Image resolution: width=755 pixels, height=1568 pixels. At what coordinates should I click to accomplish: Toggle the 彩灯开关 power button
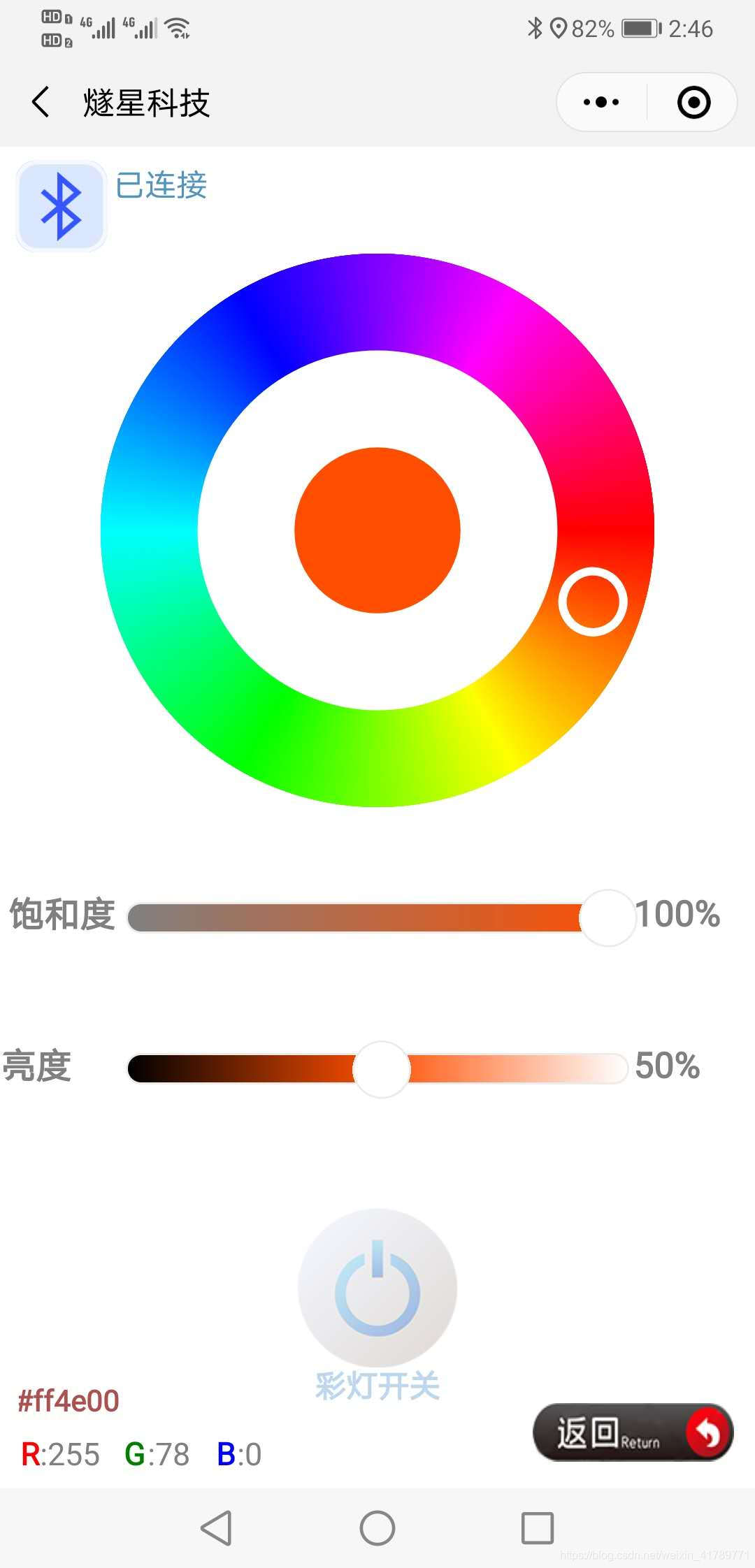[x=377, y=1288]
